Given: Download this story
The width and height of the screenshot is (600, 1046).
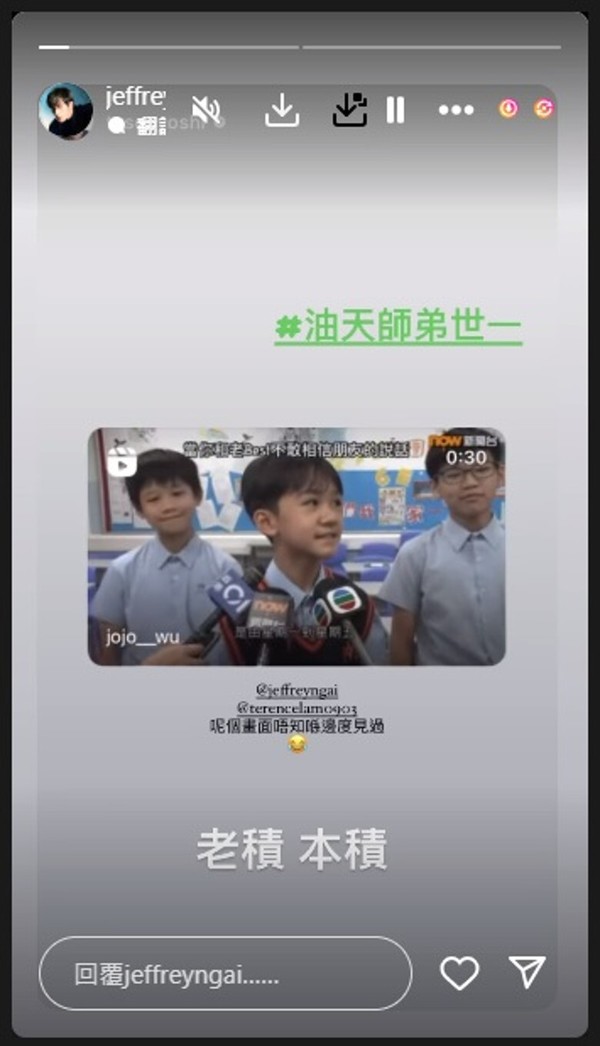Looking at the screenshot, I should (282, 111).
